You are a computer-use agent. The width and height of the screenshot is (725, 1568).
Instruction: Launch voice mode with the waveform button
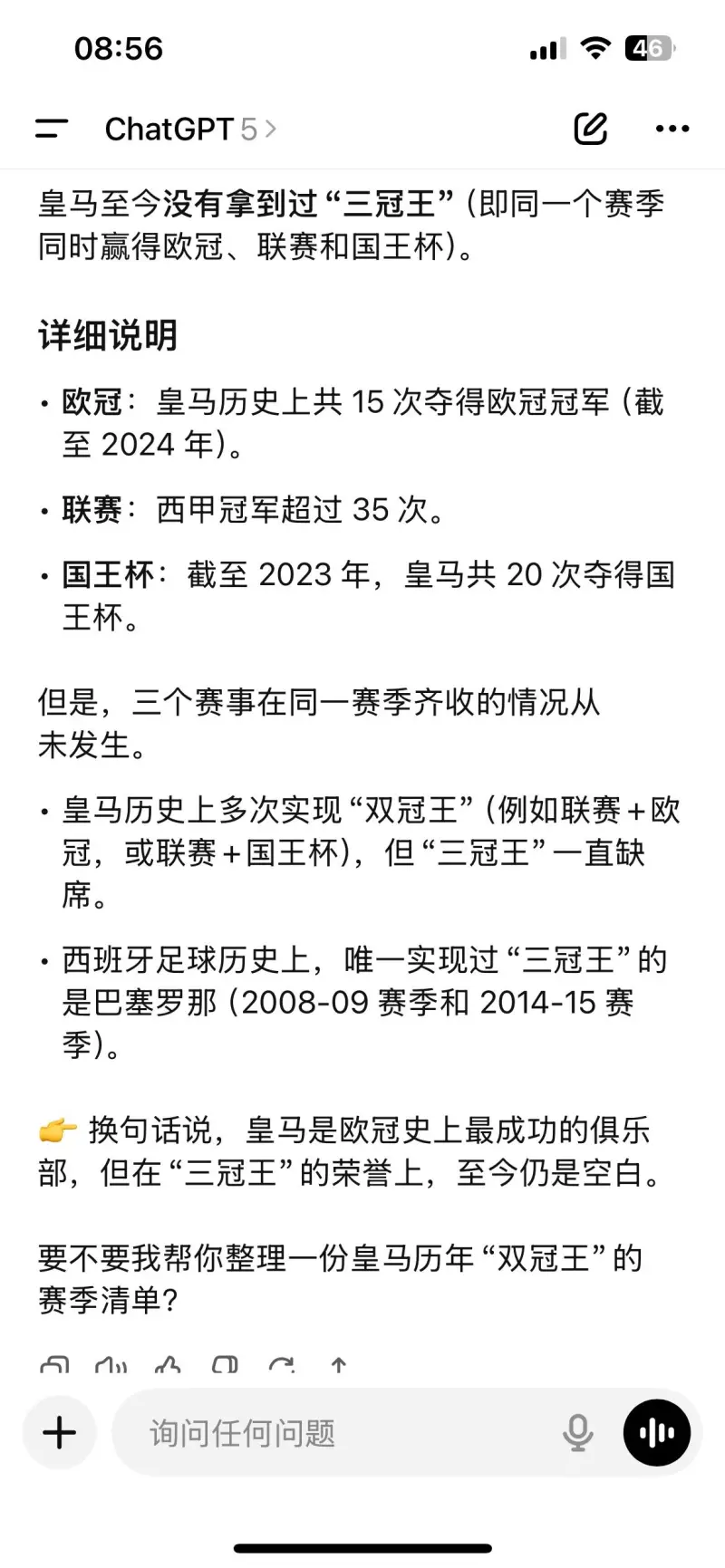point(657,1433)
